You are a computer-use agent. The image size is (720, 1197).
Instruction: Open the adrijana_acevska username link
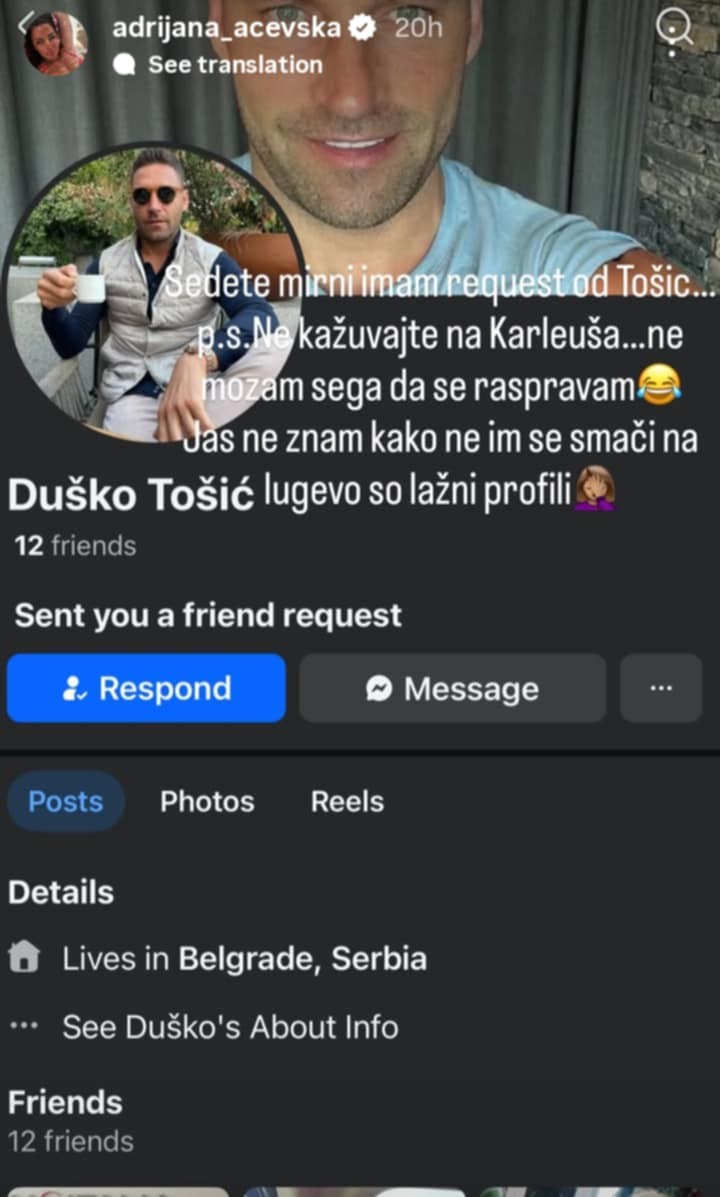[227, 28]
